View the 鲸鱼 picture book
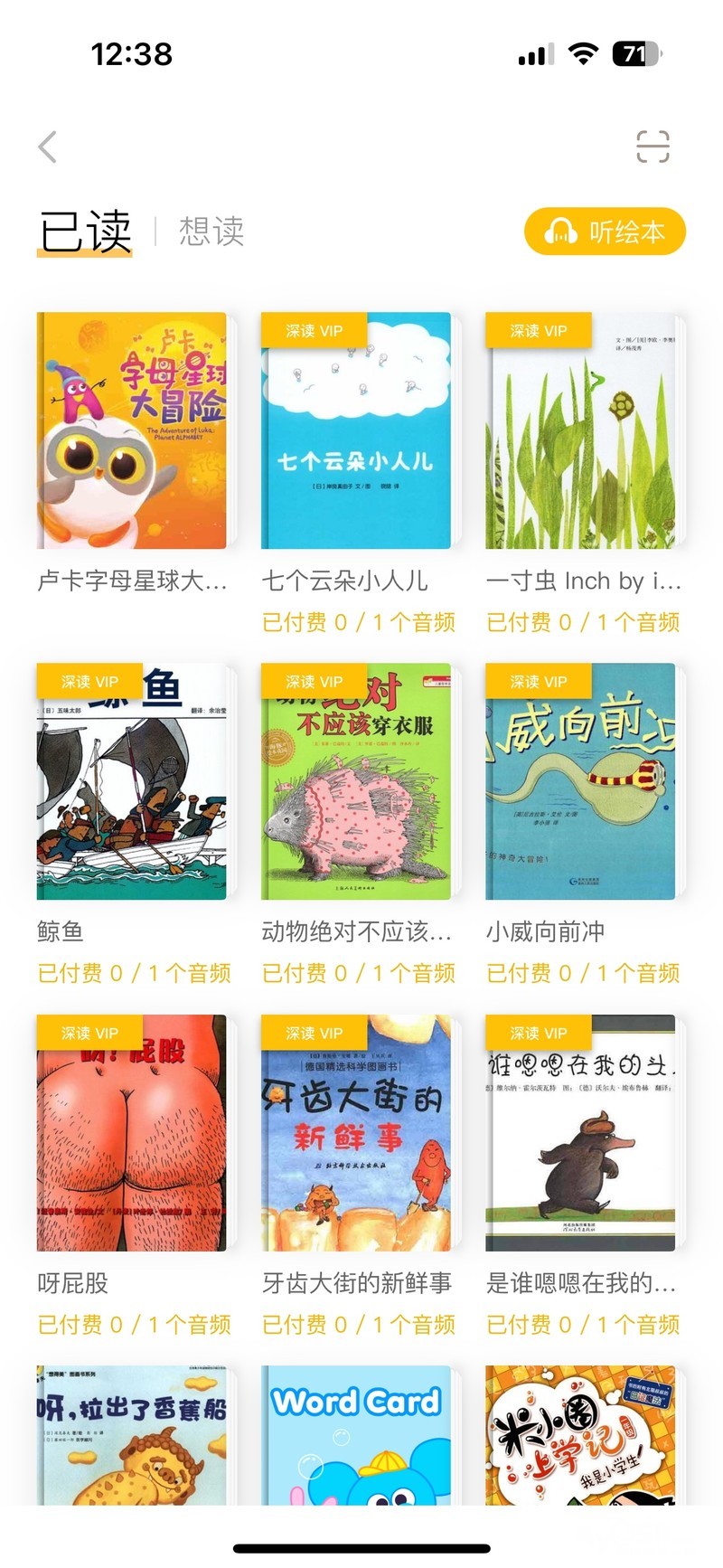Image resolution: width=723 pixels, height=1568 pixels. (x=132, y=781)
